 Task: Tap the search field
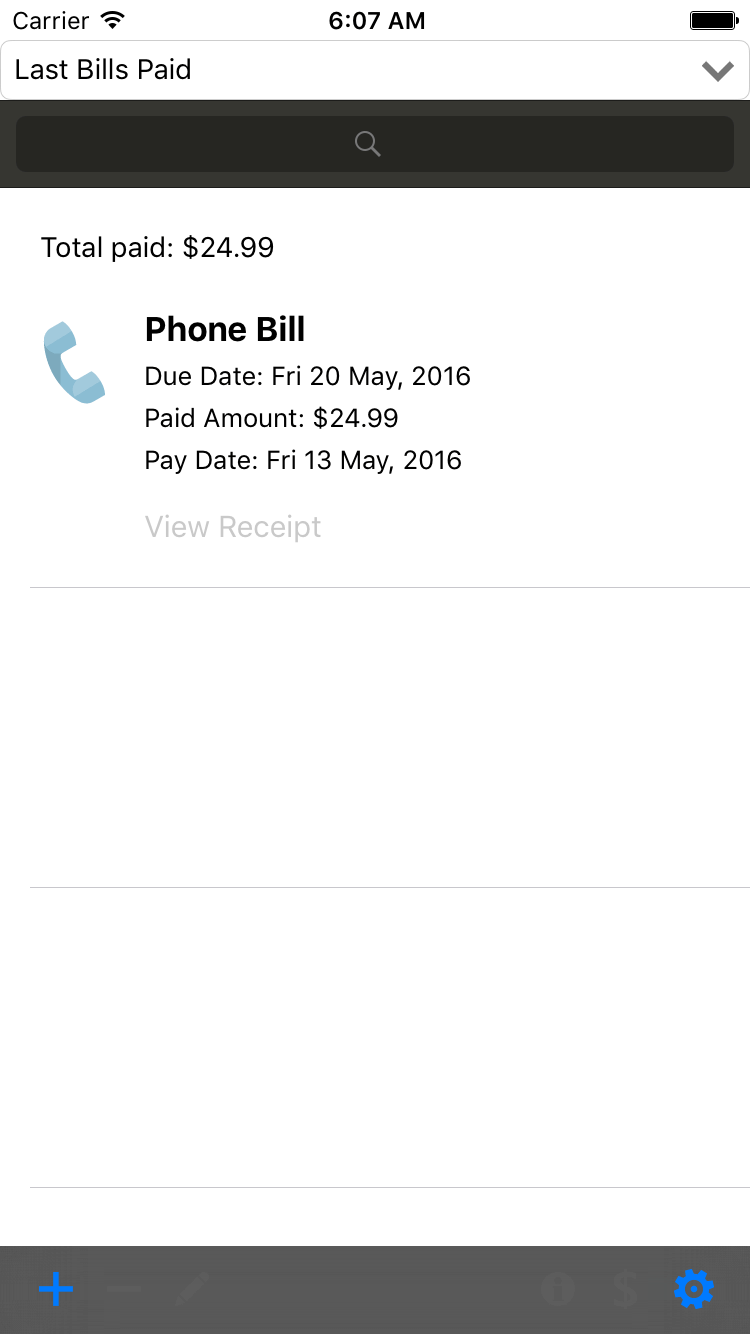coord(374,144)
